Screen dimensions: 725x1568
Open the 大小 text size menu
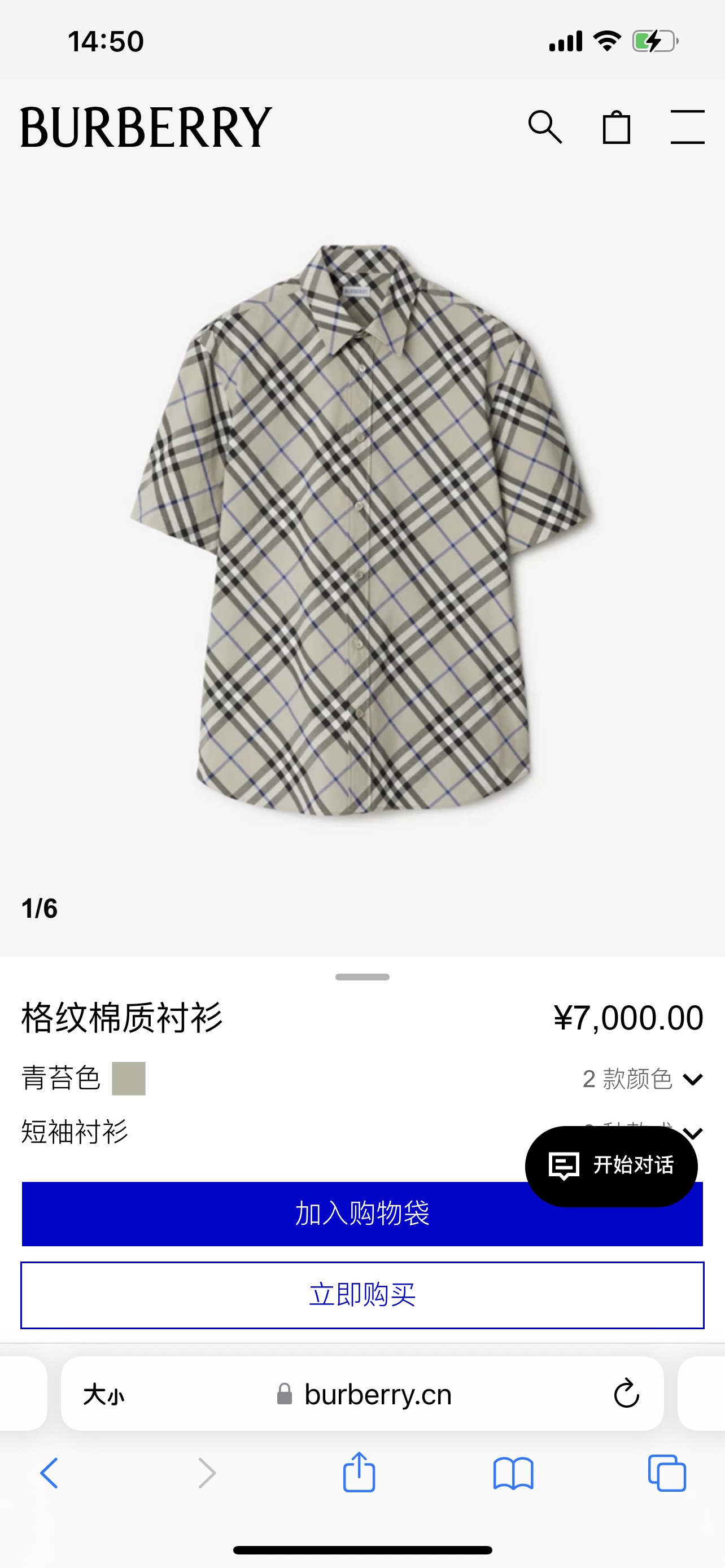[x=103, y=1394]
